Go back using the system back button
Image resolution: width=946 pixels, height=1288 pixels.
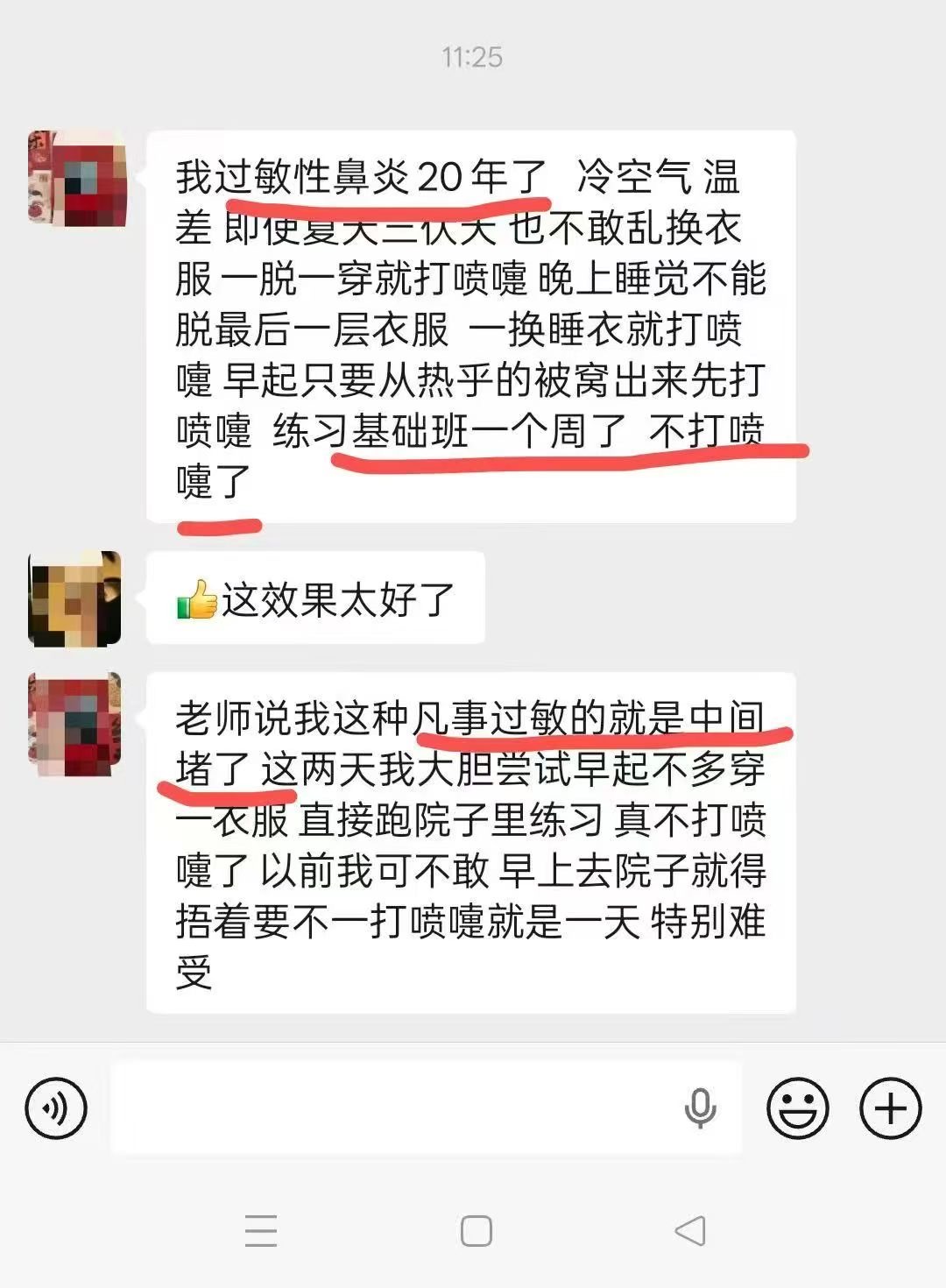(x=690, y=1231)
